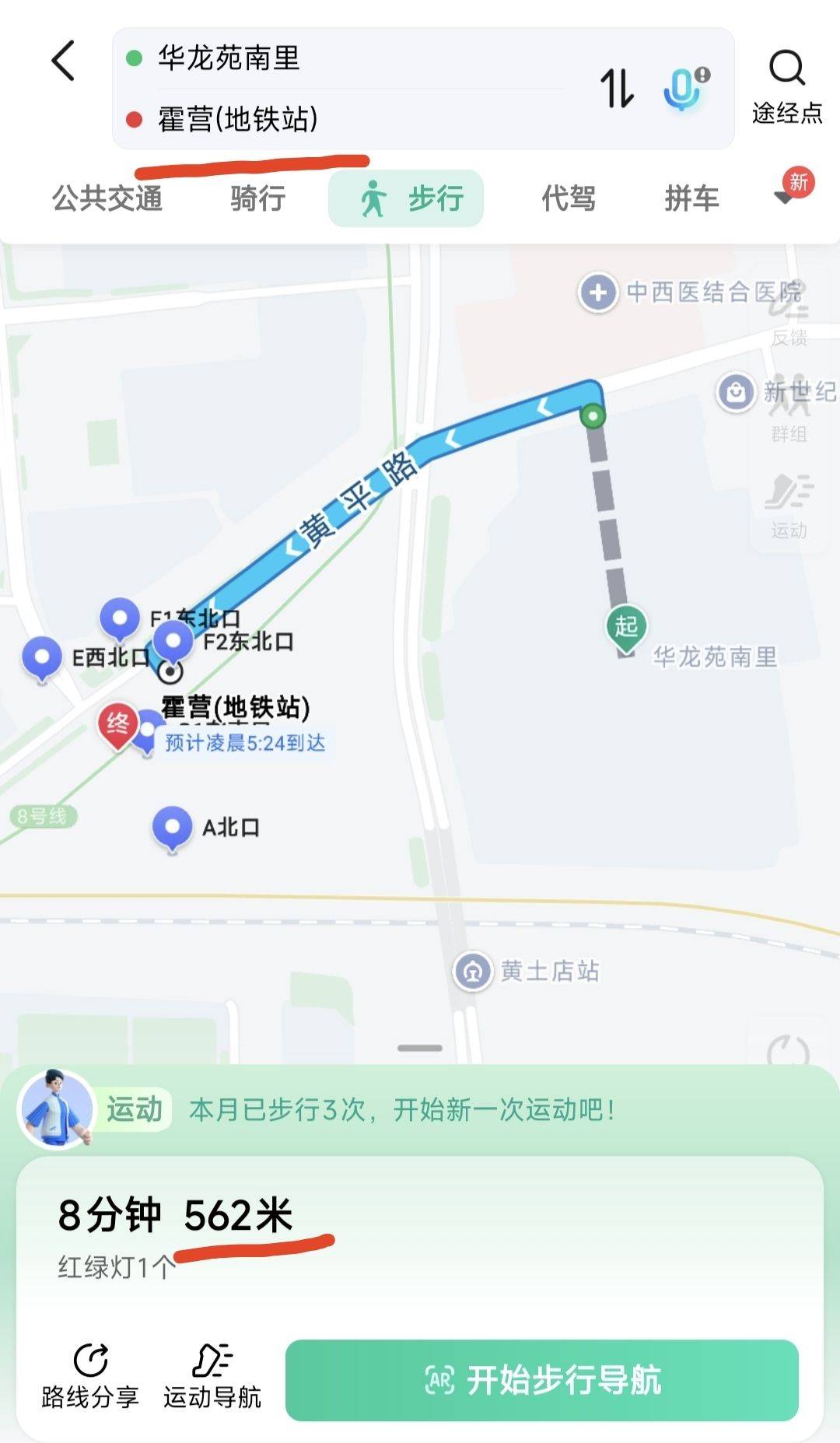Expand more travel modes dropdown

coord(786,196)
